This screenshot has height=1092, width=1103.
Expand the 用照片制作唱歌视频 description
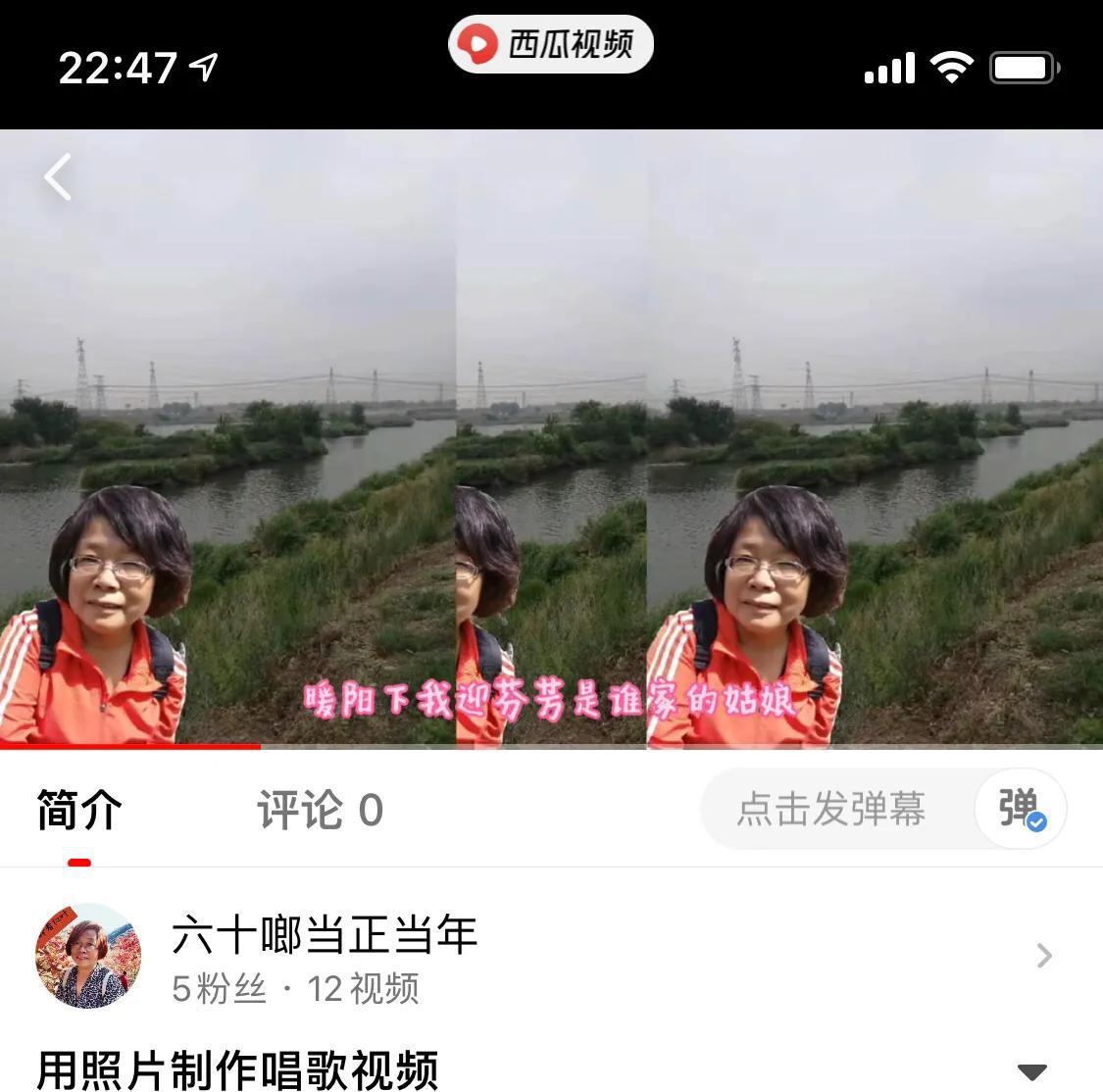[x=1031, y=1070]
